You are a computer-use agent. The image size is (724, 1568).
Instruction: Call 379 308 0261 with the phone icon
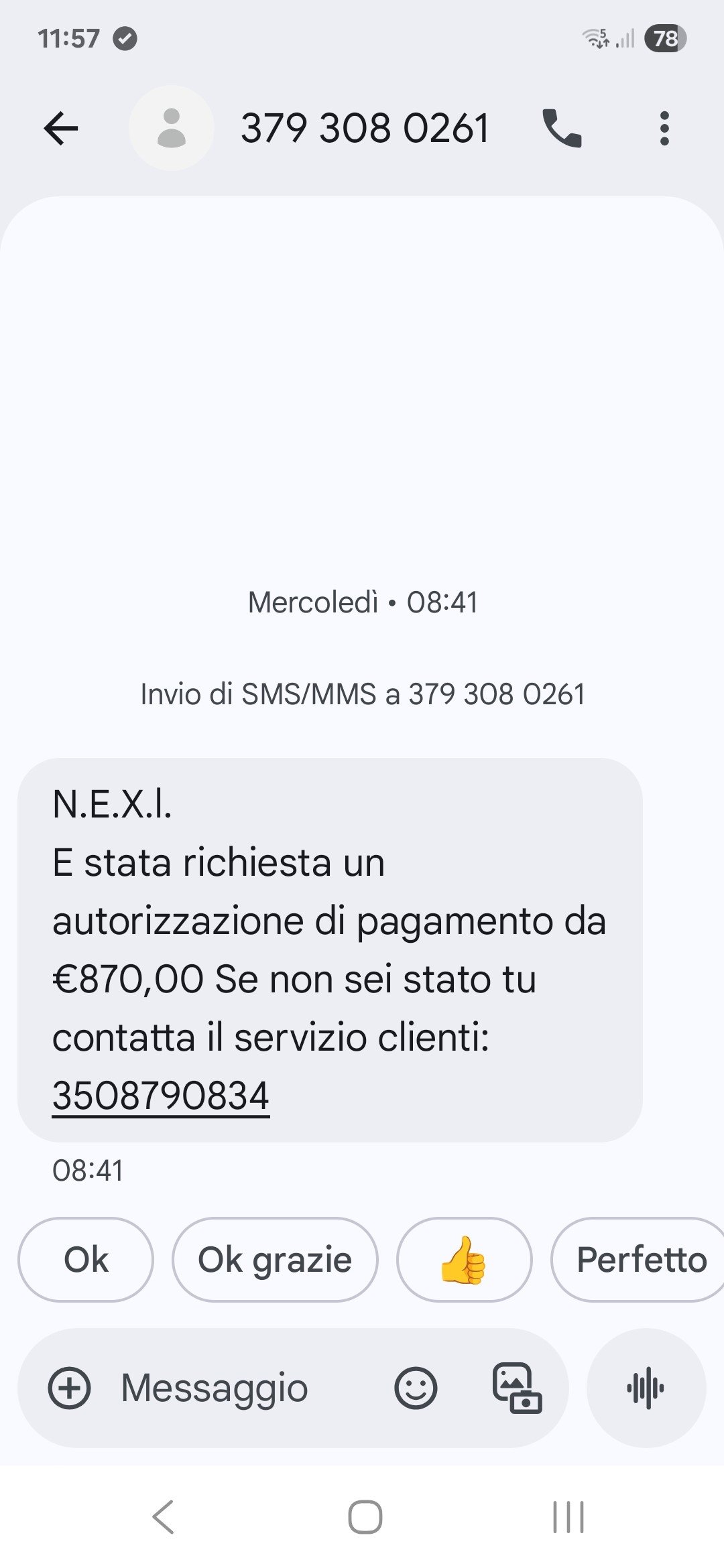point(562,128)
